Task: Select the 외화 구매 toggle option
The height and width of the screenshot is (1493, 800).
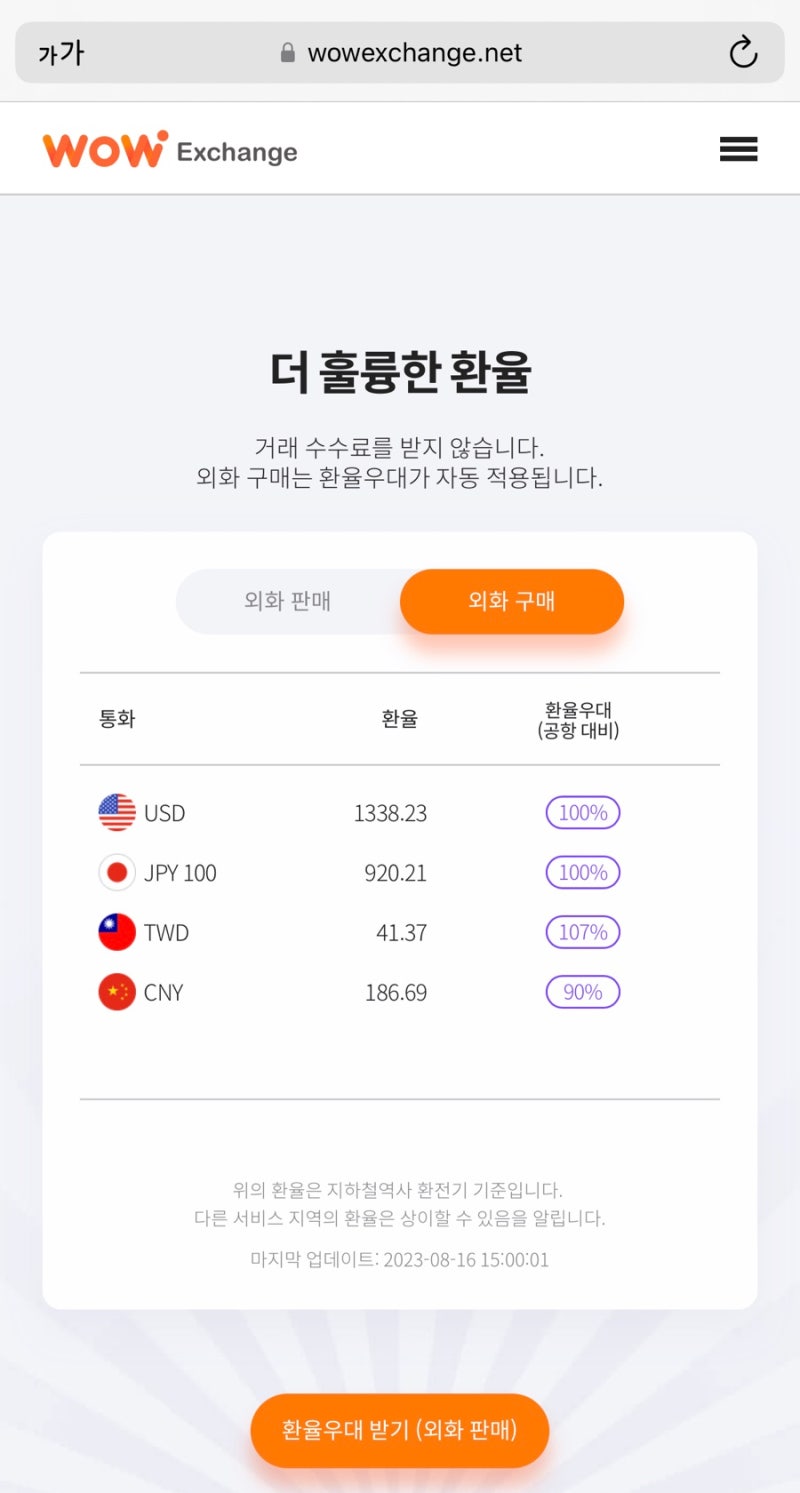Action: point(511,601)
